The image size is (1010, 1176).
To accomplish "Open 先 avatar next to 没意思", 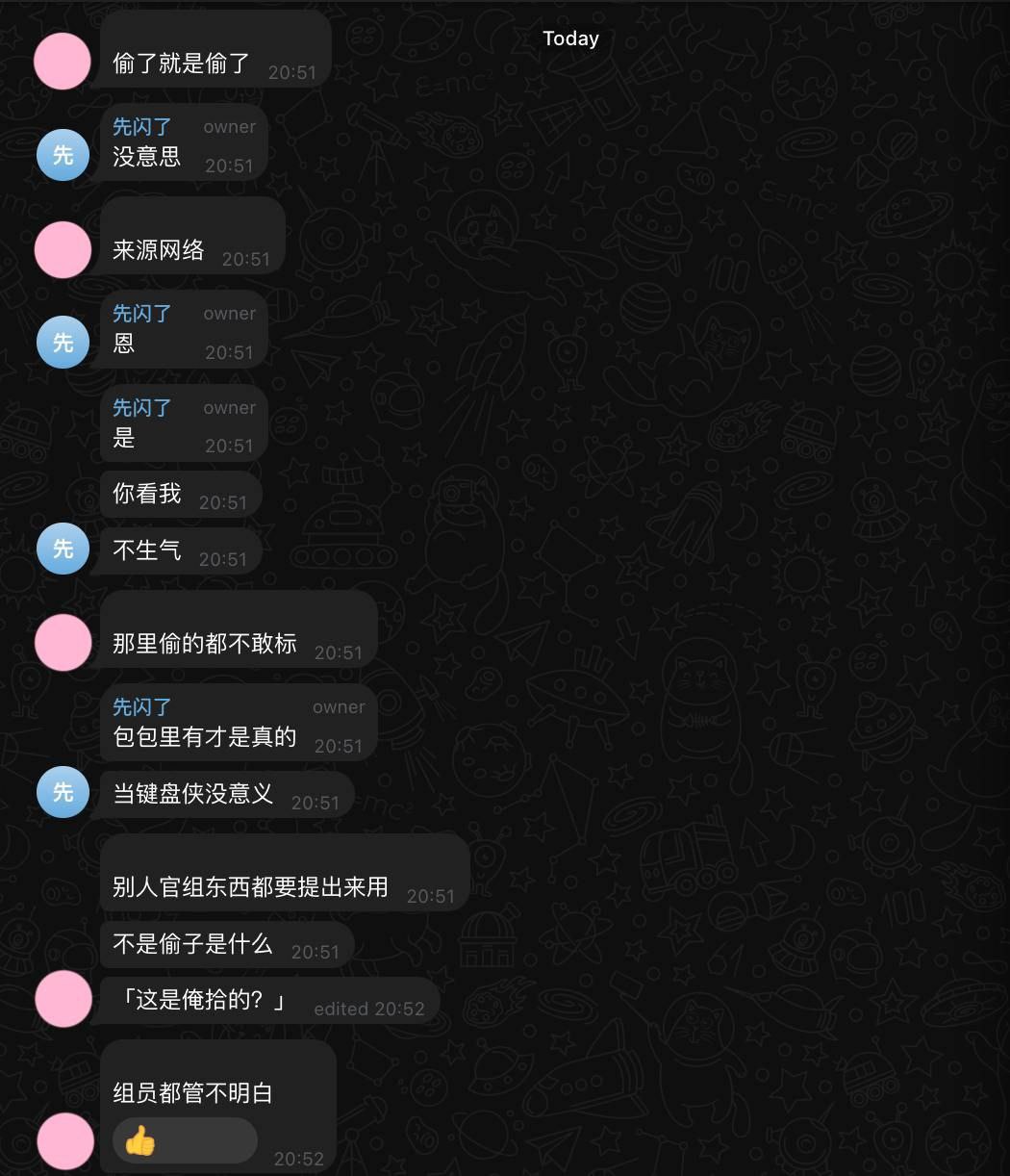I will pos(63,154).
